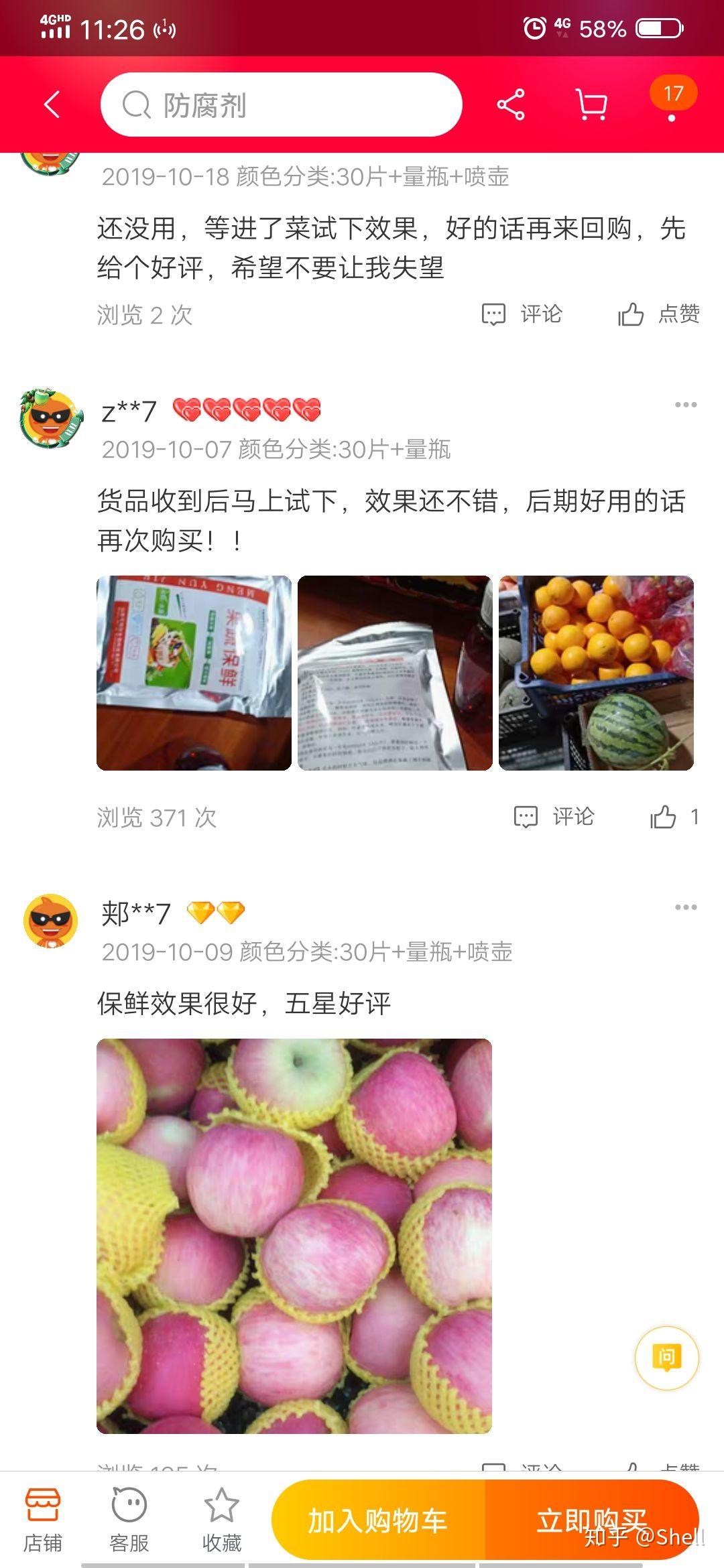724x1568 pixels.
Task: Tap 加入购物车 to add to cart
Action: (x=378, y=1520)
